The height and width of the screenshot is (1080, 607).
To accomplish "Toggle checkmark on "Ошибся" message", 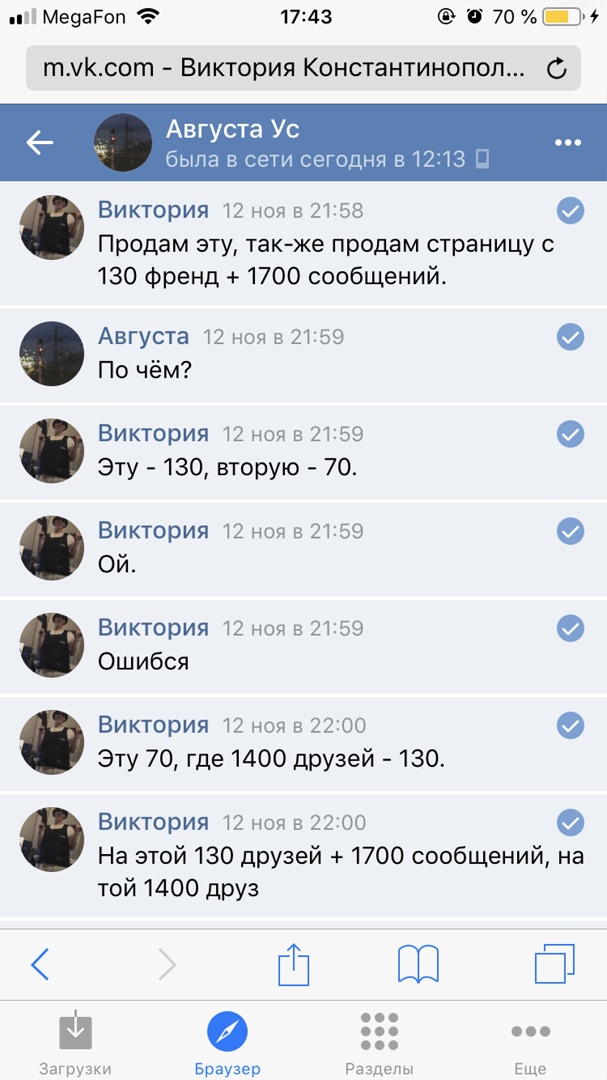I will (570, 628).
